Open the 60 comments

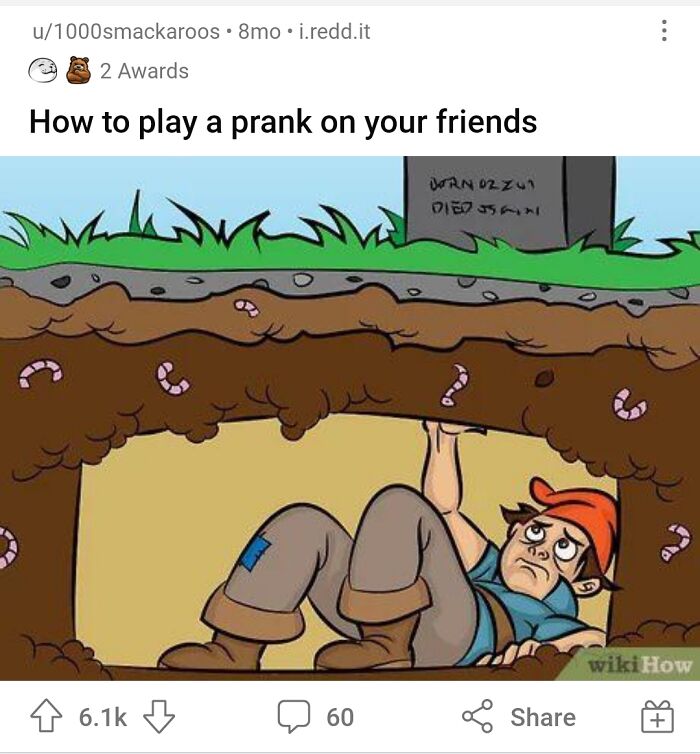pyautogui.click(x=317, y=716)
